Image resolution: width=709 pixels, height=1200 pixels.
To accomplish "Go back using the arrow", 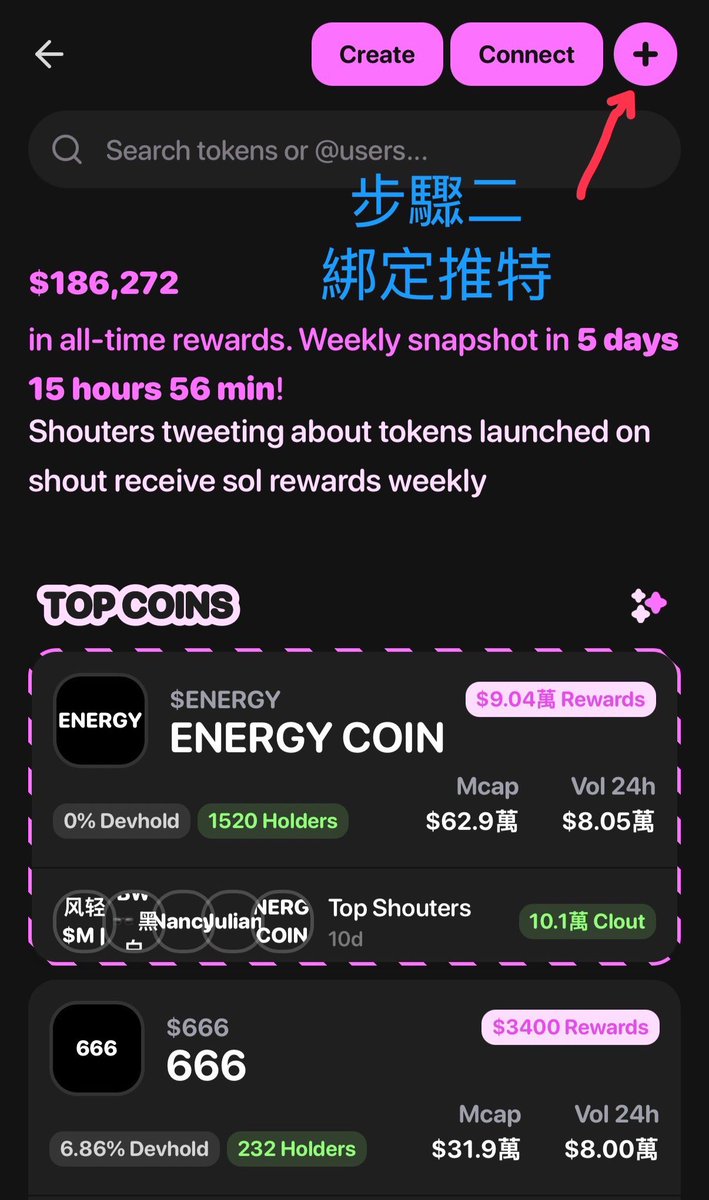I will (x=49, y=54).
